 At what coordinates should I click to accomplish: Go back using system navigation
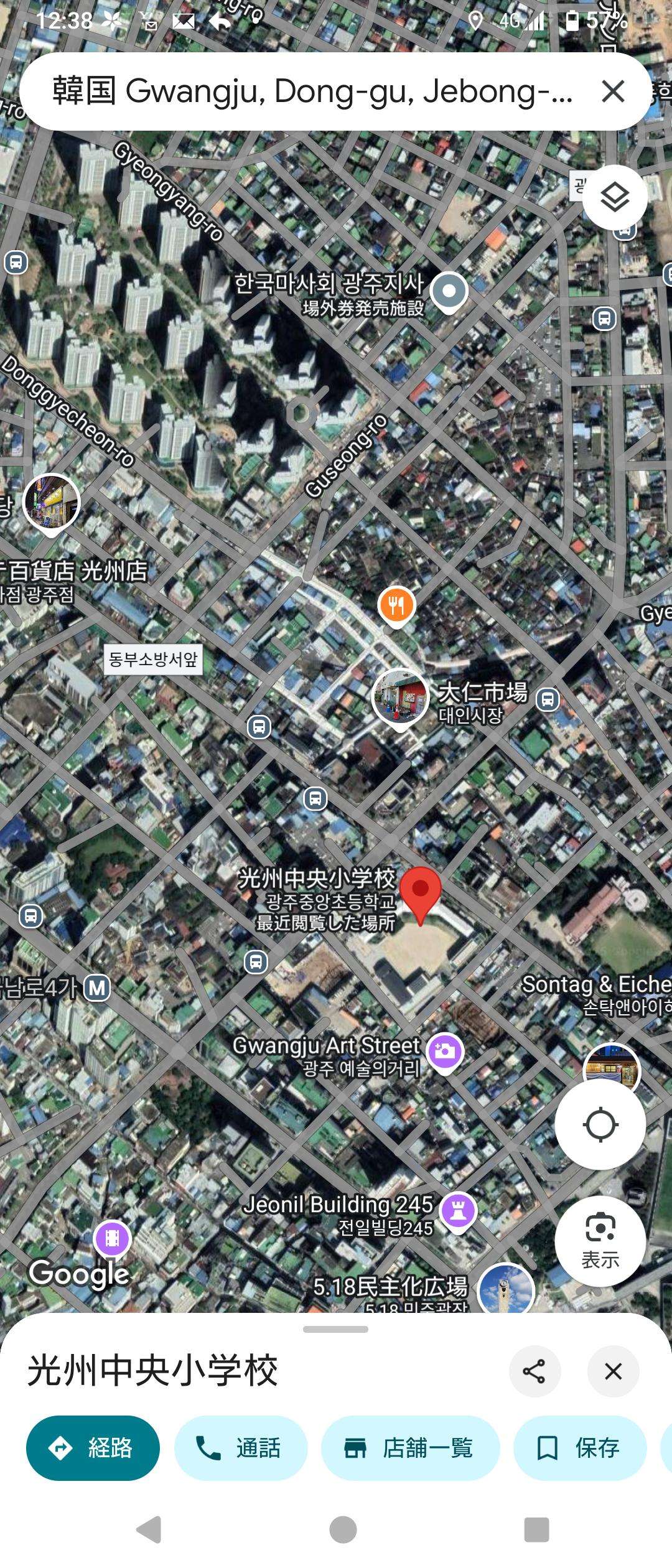click(x=149, y=1530)
